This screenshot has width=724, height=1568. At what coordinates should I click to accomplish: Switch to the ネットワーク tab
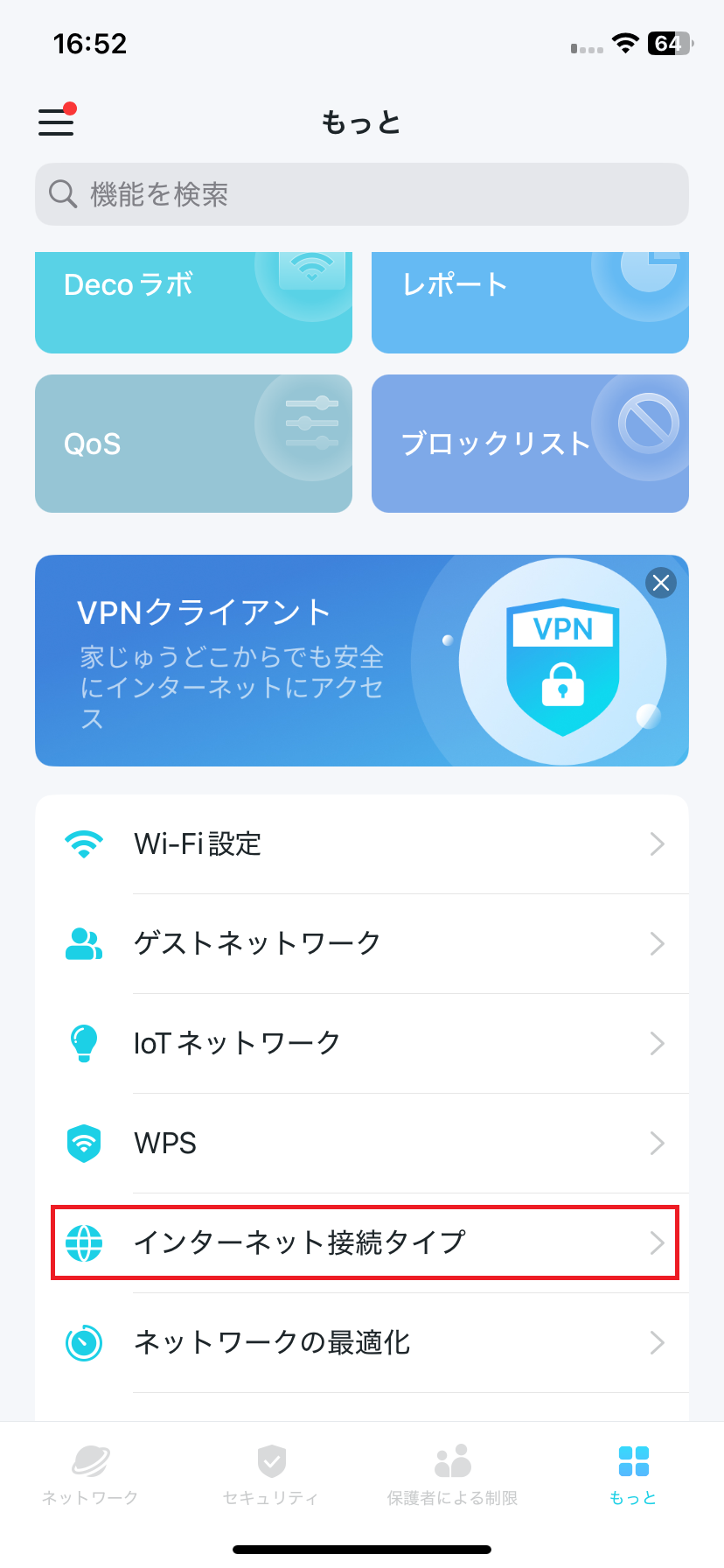click(90, 1475)
